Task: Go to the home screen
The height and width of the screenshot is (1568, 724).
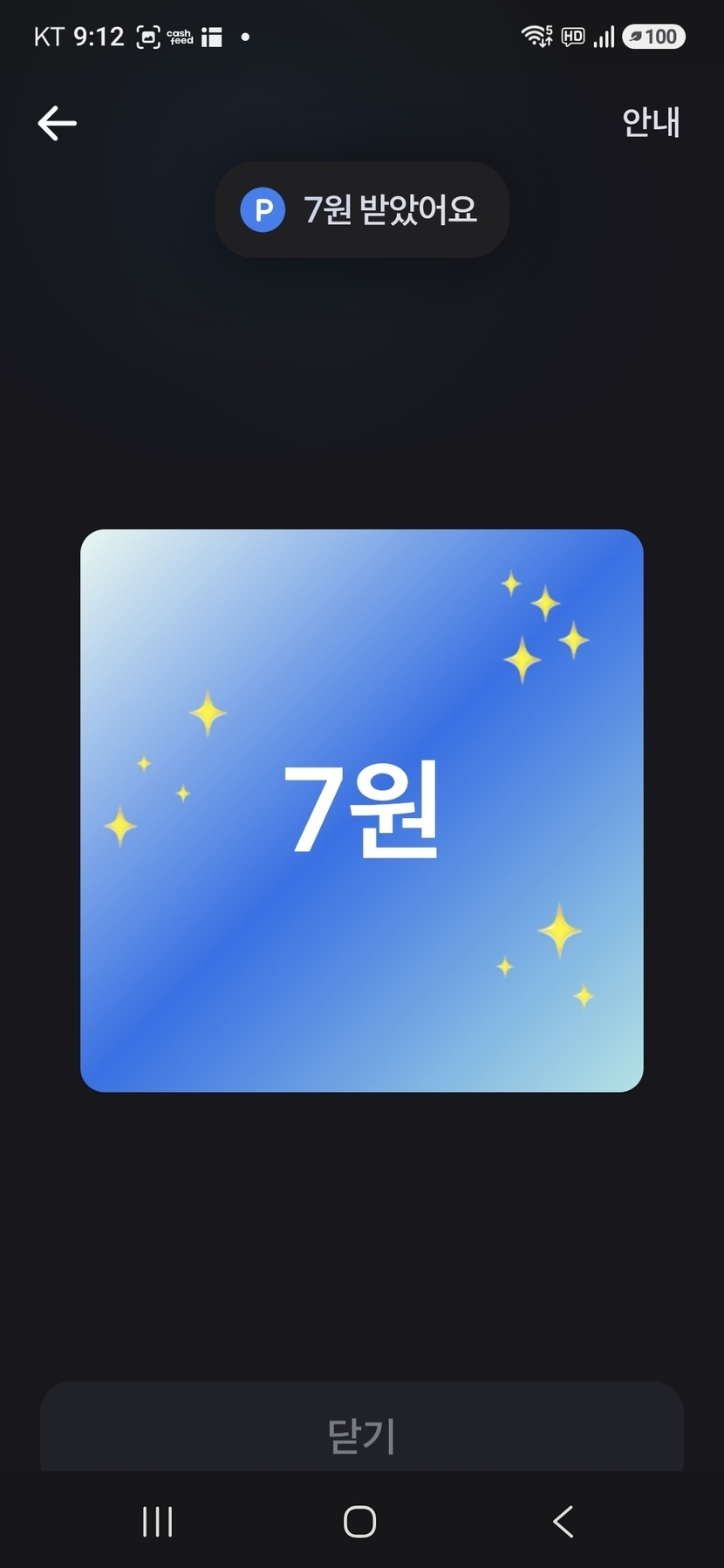Action: 360,1522
